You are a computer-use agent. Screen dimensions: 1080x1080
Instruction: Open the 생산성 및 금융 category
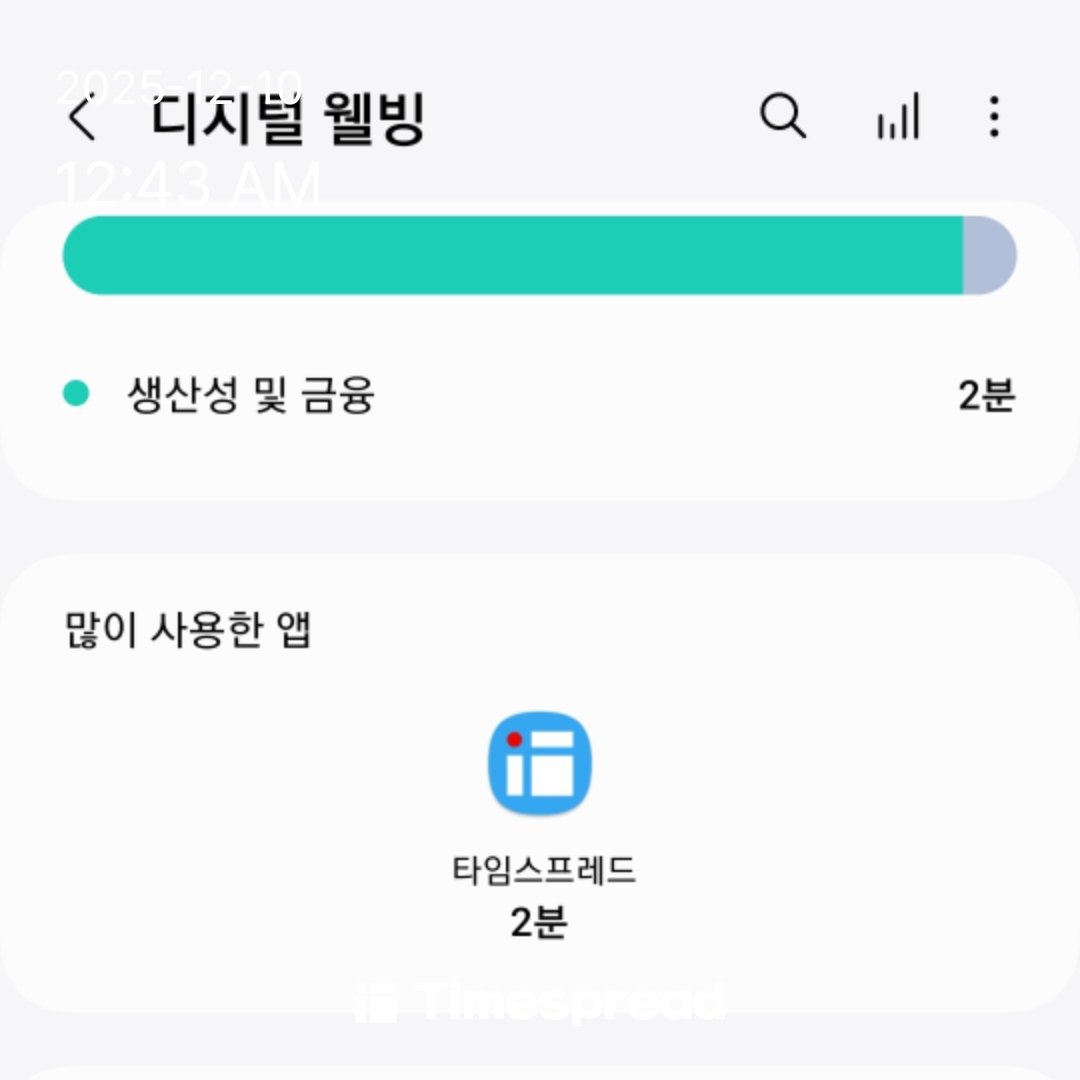[x=250, y=395]
